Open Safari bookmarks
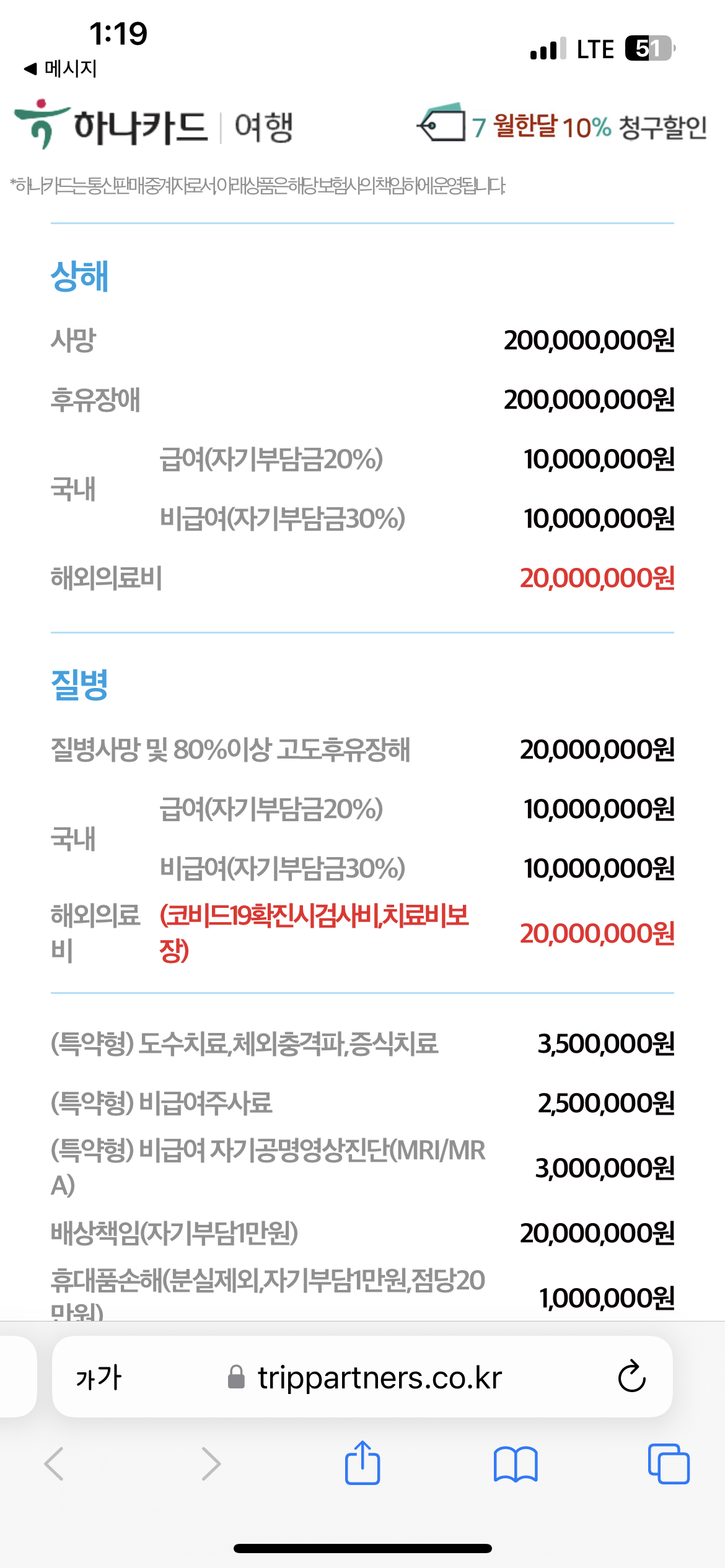The height and width of the screenshot is (1568, 725). pos(516,1464)
